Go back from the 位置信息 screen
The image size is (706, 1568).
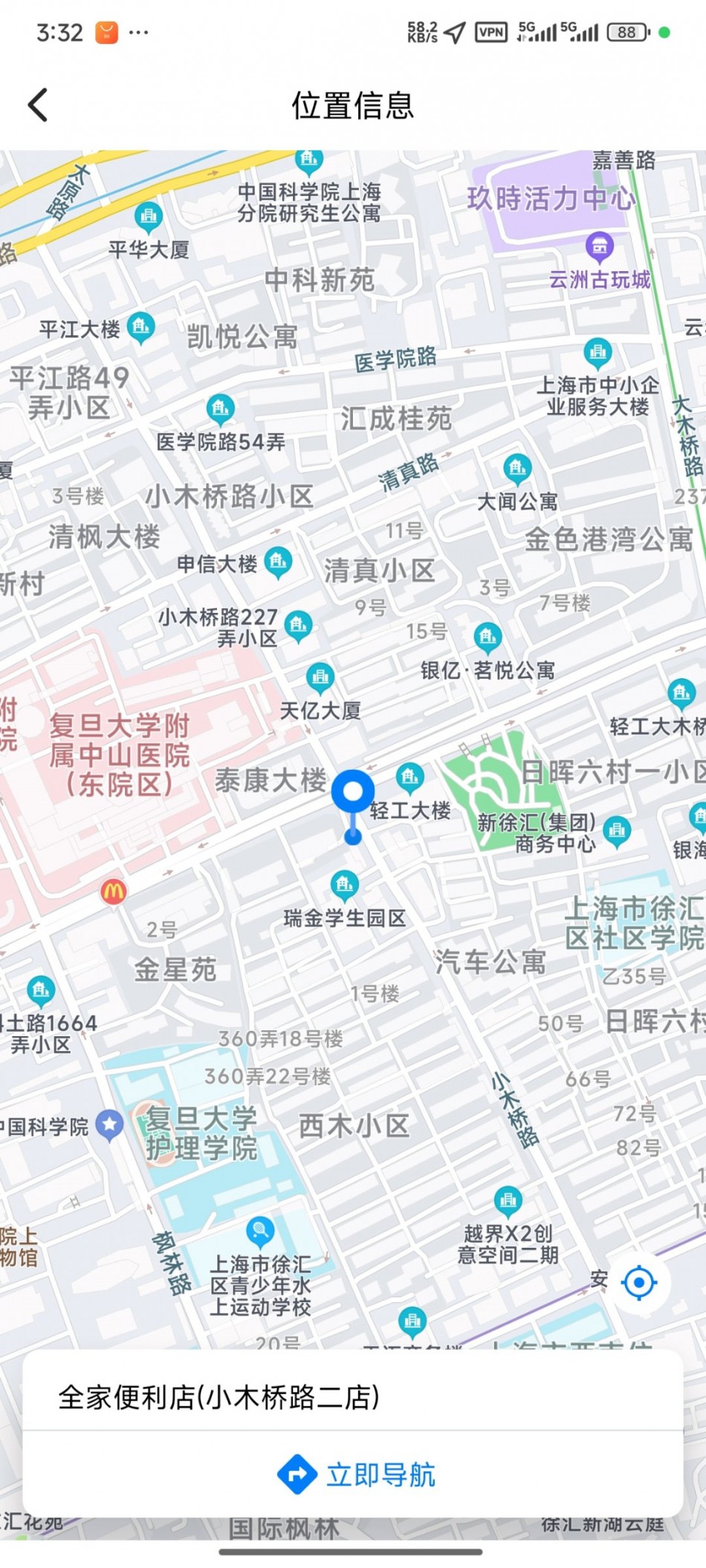[38, 105]
